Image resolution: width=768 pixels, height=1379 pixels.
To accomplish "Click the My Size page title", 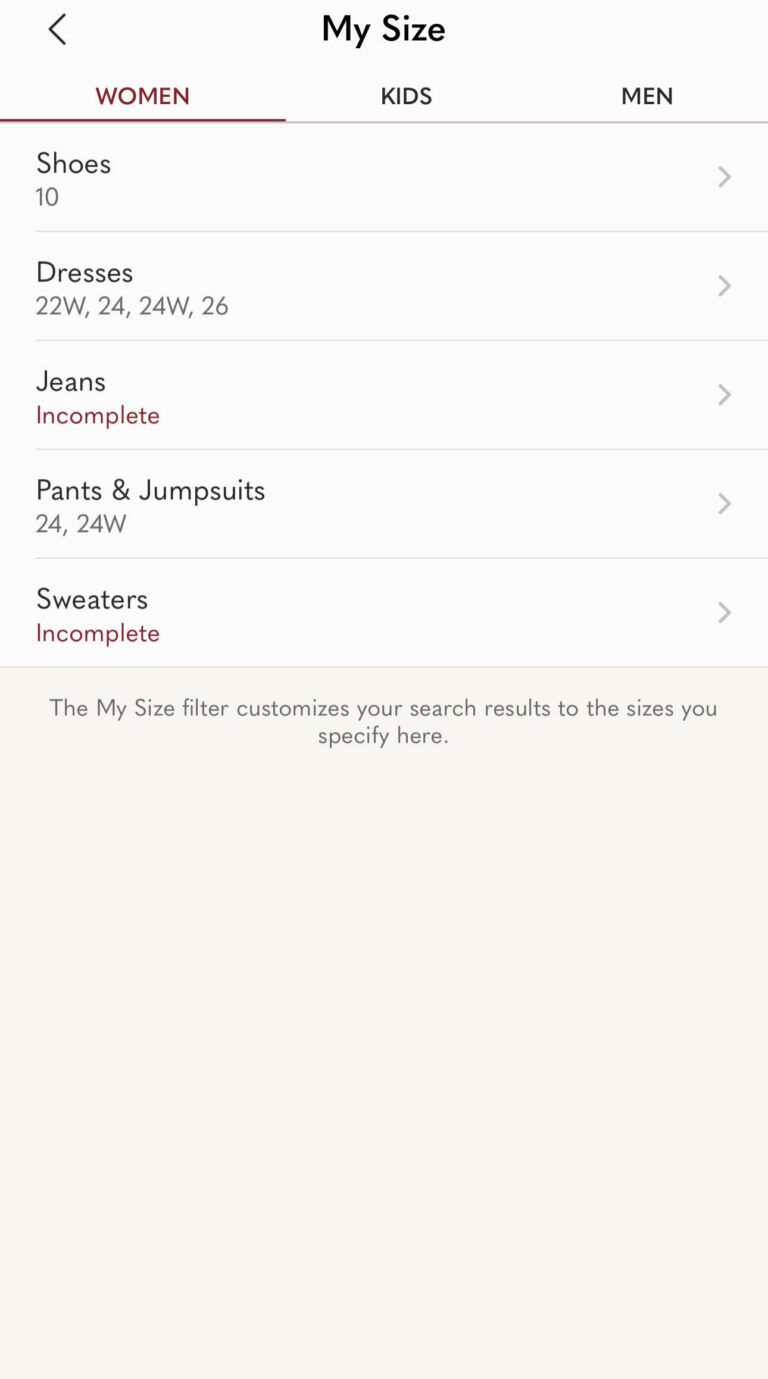I will (x=383, y=30).
